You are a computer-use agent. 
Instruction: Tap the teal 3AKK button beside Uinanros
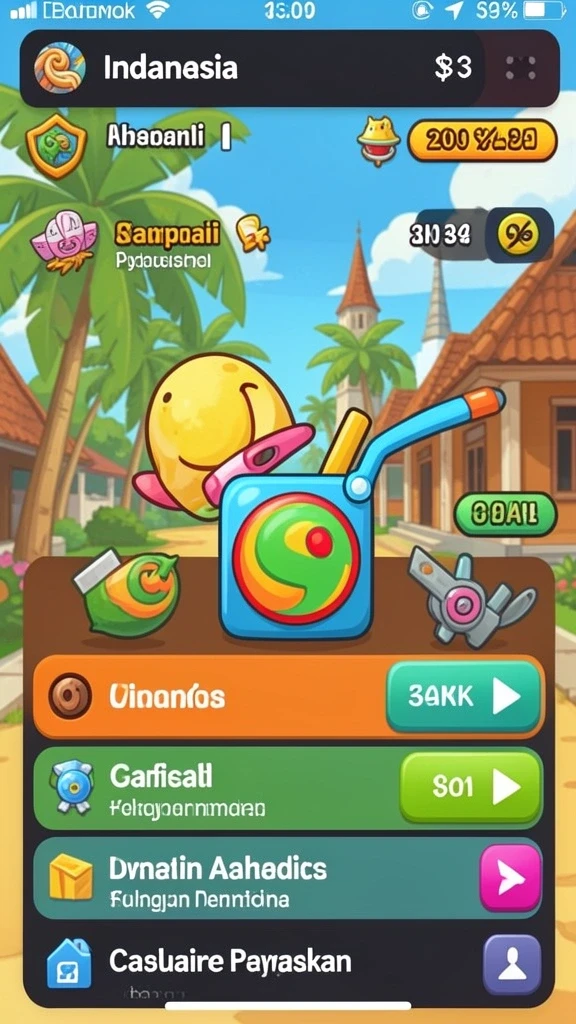click(x=464, y=697)
